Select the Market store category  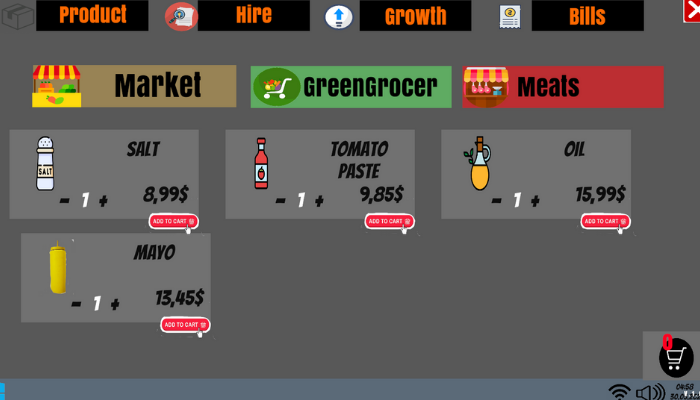pos(134,86)
